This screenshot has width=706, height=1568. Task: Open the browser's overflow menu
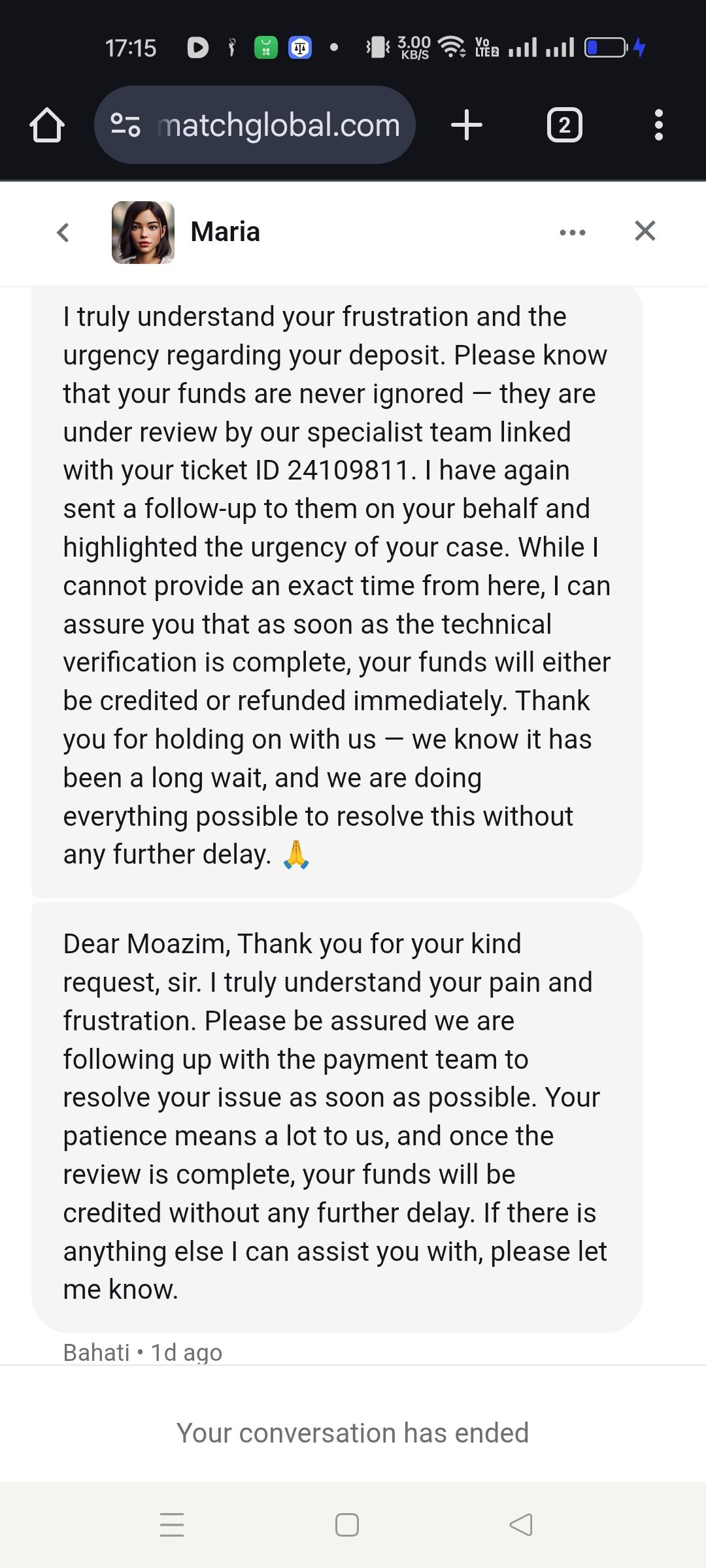658,125
